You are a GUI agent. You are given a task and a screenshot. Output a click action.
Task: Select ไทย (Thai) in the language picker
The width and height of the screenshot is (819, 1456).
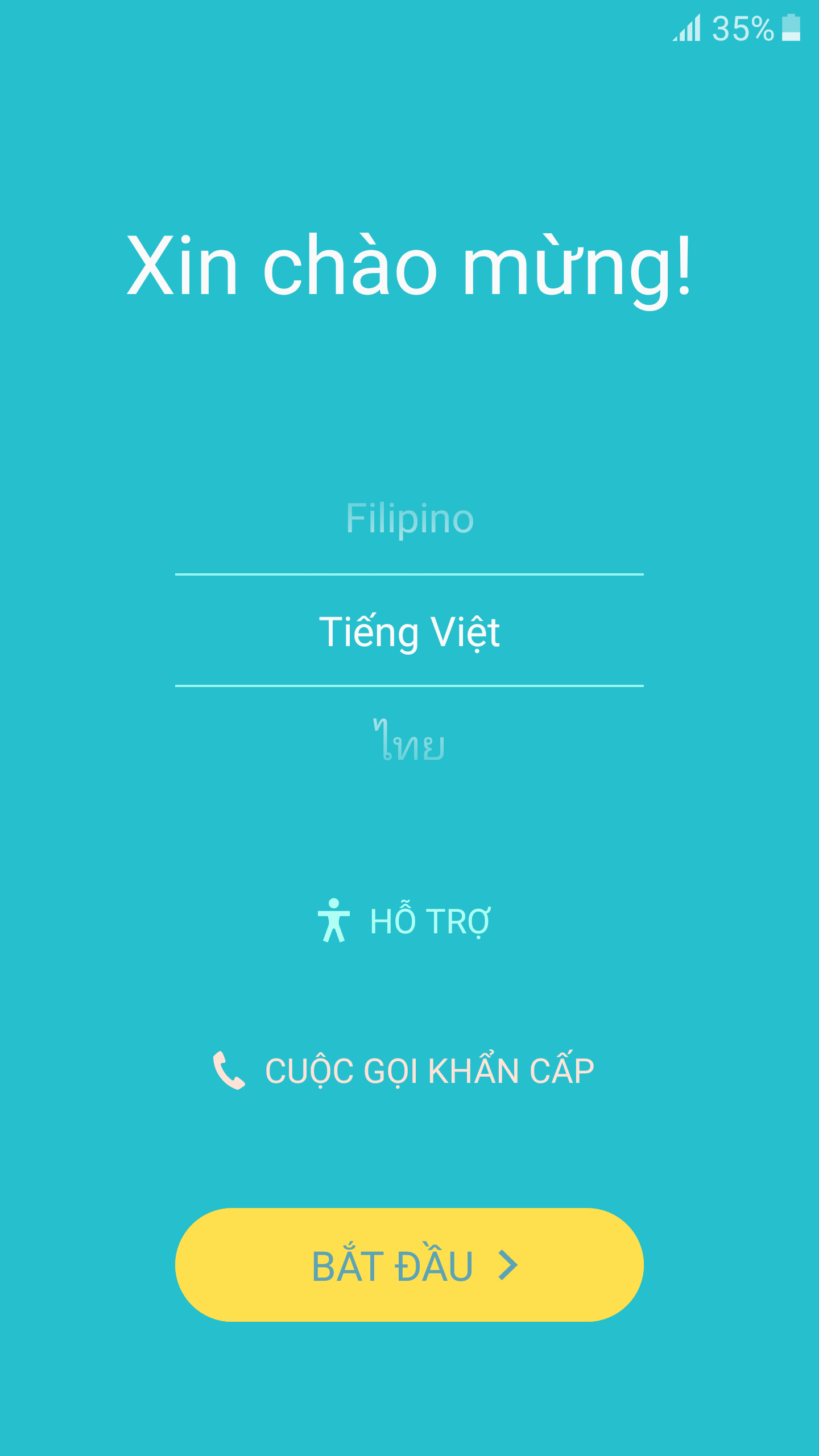tap(409, 742)
